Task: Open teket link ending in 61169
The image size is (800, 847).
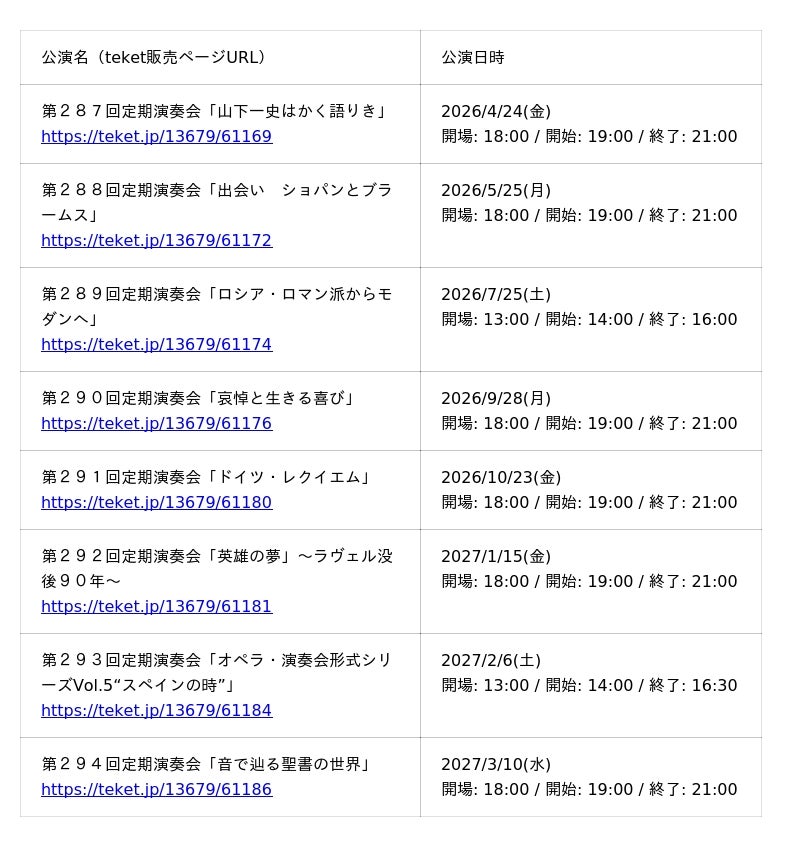Action: tap(156, 136)
